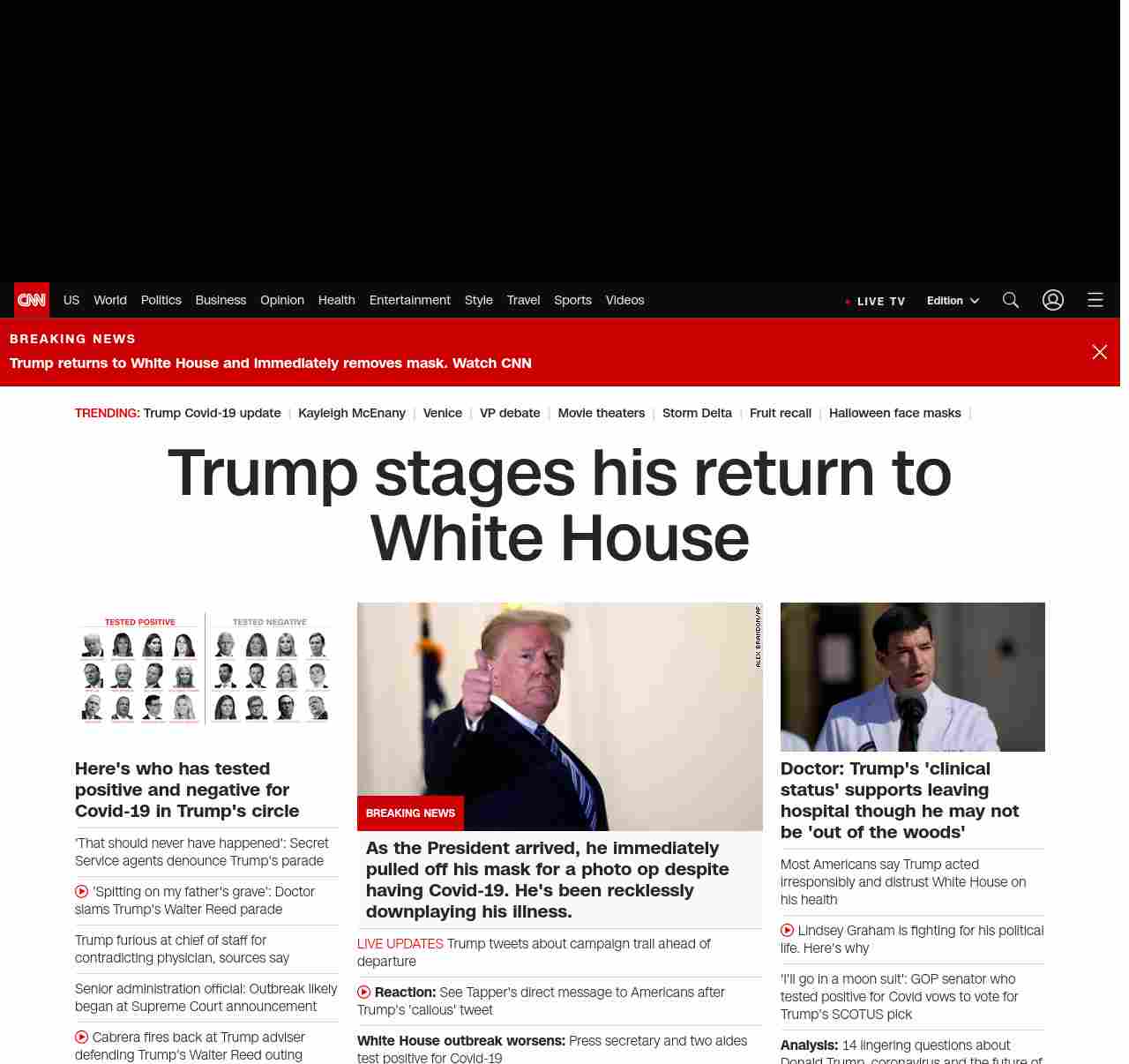Open the tested positive and negative graphic

206,669
